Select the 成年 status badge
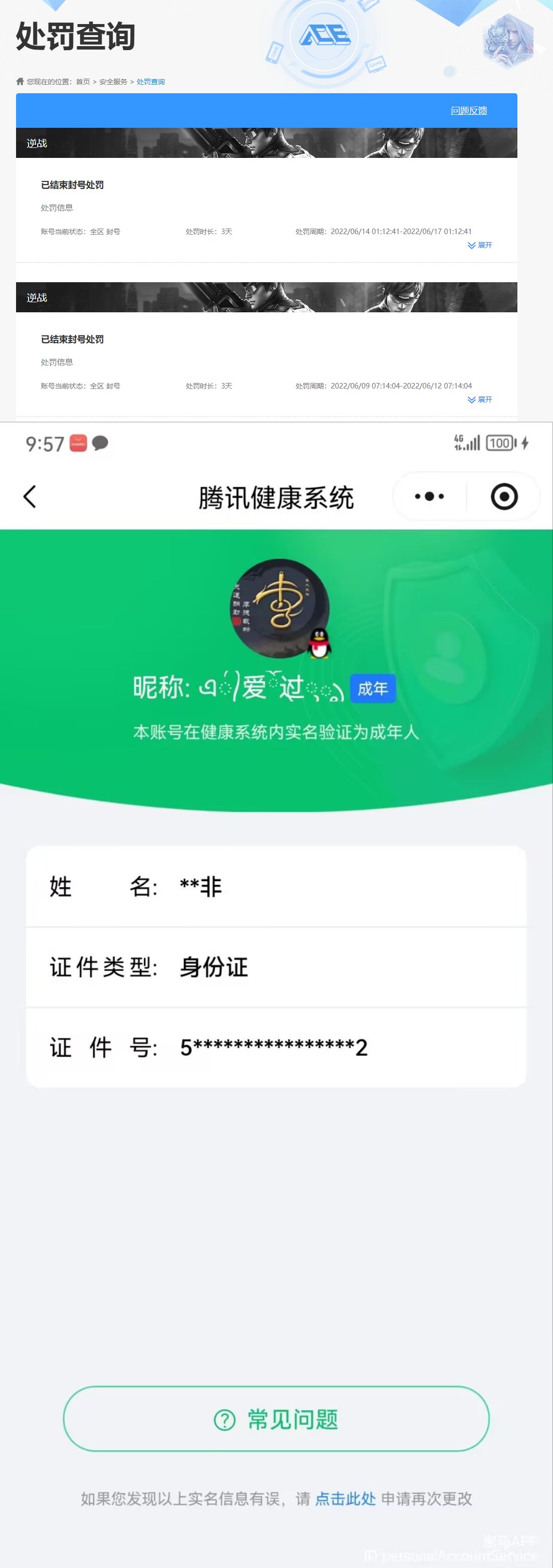 373,688
